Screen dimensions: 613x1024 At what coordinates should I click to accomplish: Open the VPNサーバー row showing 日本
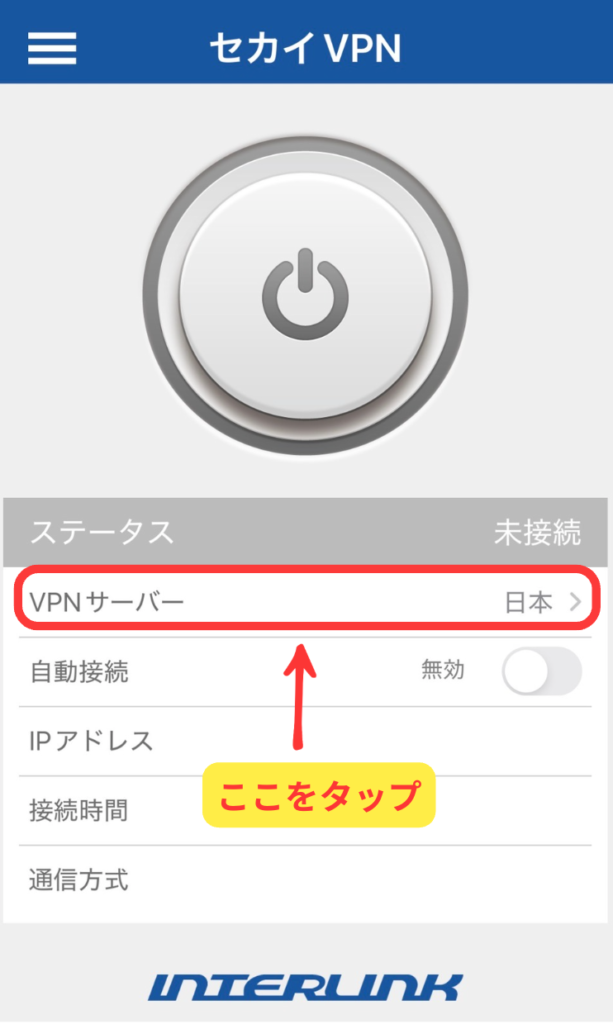(306, 602)
